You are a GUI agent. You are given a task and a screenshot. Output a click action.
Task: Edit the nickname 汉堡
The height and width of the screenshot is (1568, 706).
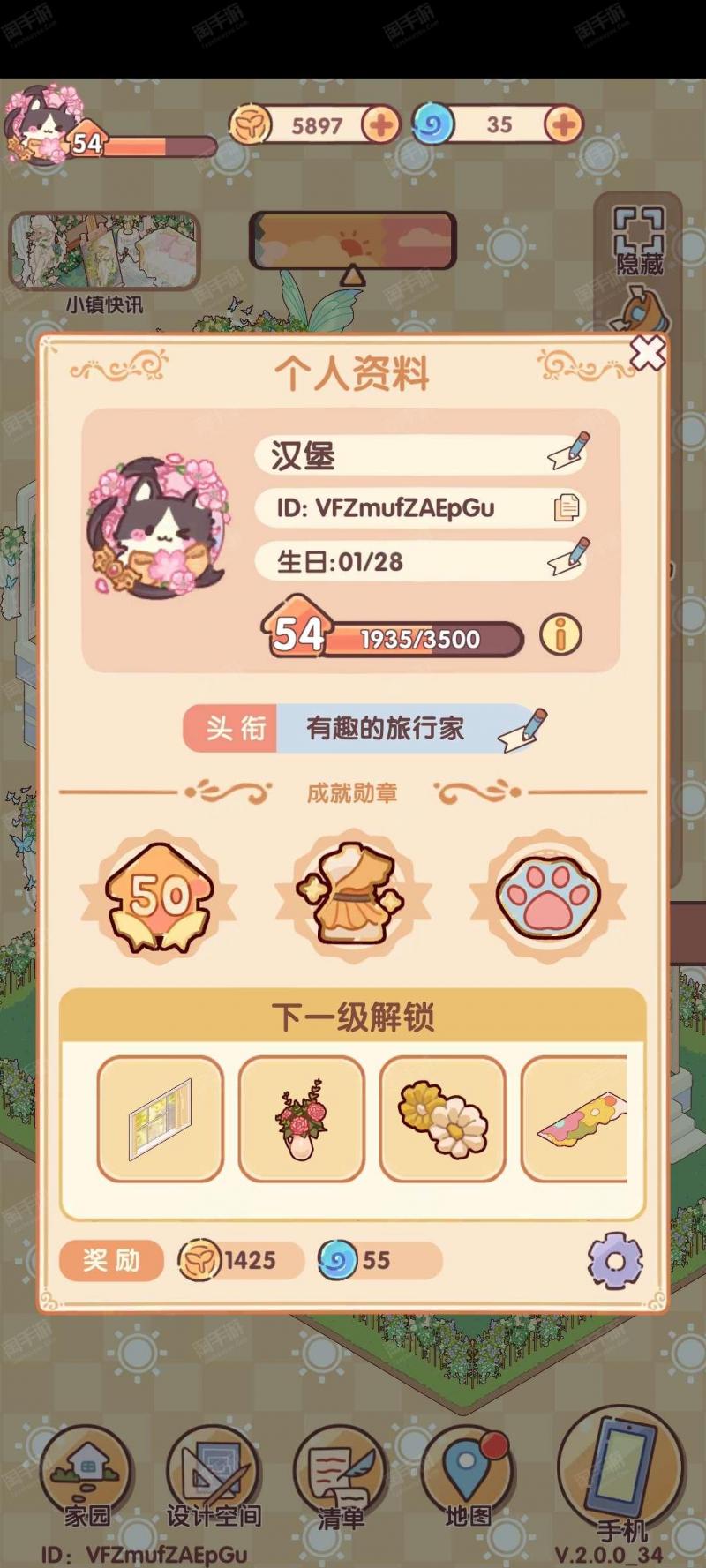[x=567, y=452]
